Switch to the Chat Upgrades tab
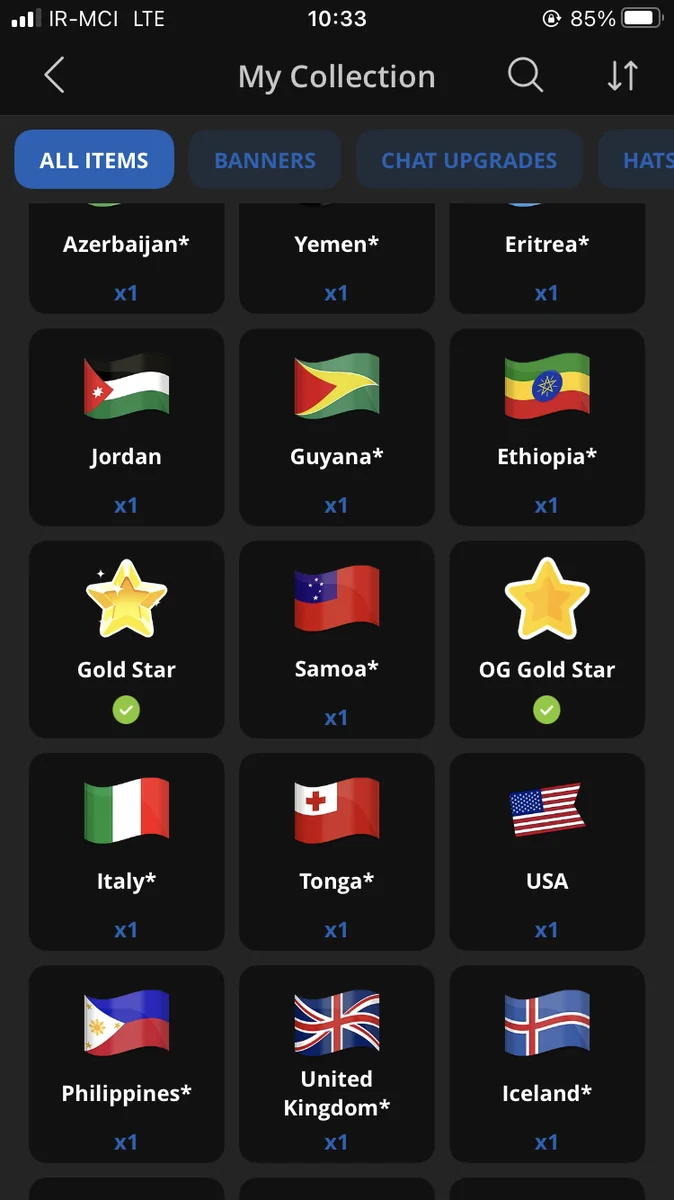 click(x=469, y=160)
